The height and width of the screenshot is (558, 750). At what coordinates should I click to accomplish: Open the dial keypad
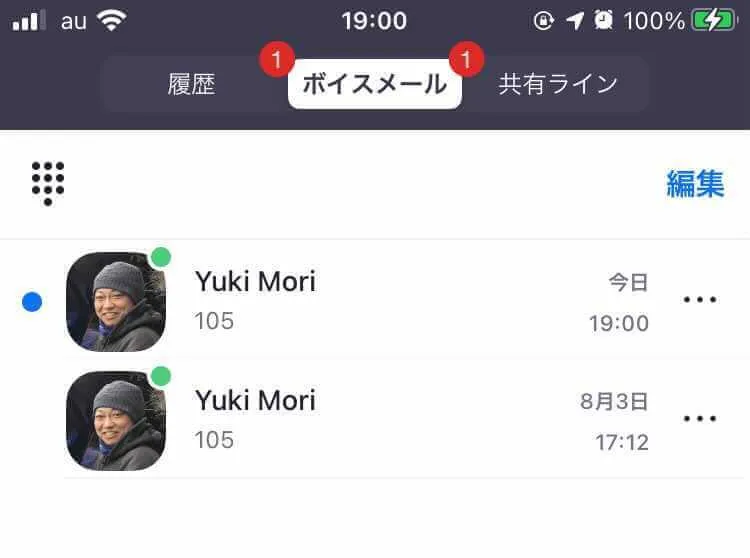click(48, 183)
